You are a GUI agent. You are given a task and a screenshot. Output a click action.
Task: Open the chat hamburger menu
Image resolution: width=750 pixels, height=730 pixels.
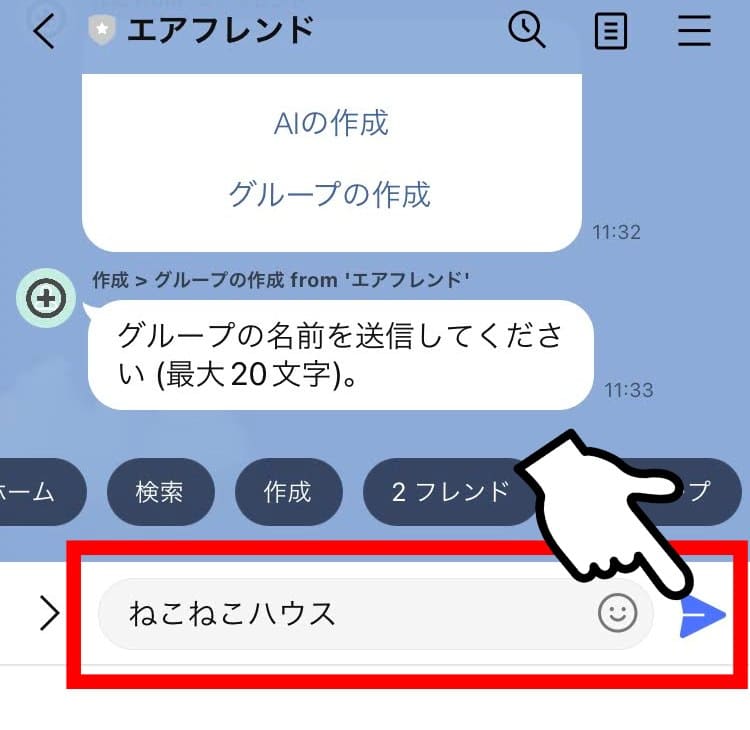point(693,31)
